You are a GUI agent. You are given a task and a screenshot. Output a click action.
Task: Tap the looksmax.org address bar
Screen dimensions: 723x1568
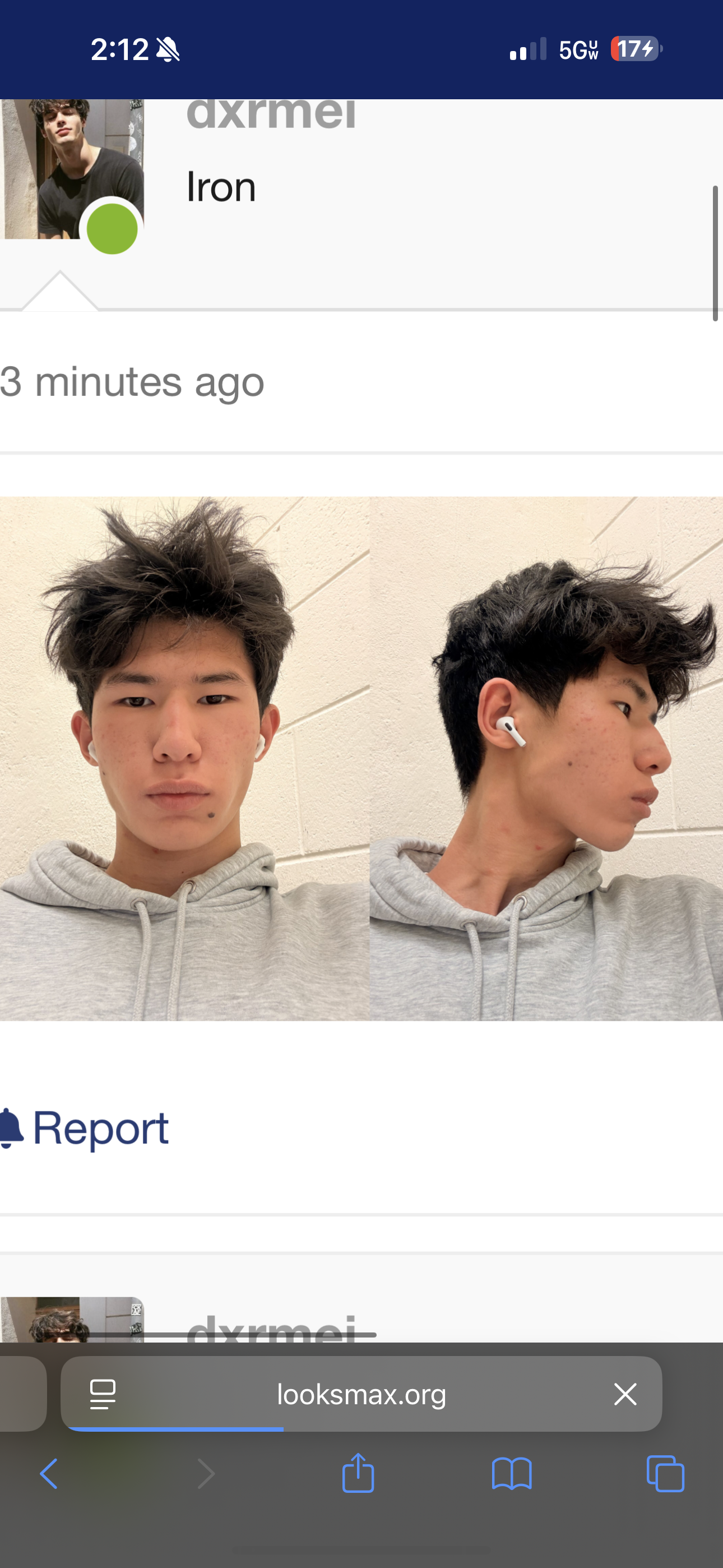tap(361, 1393)
